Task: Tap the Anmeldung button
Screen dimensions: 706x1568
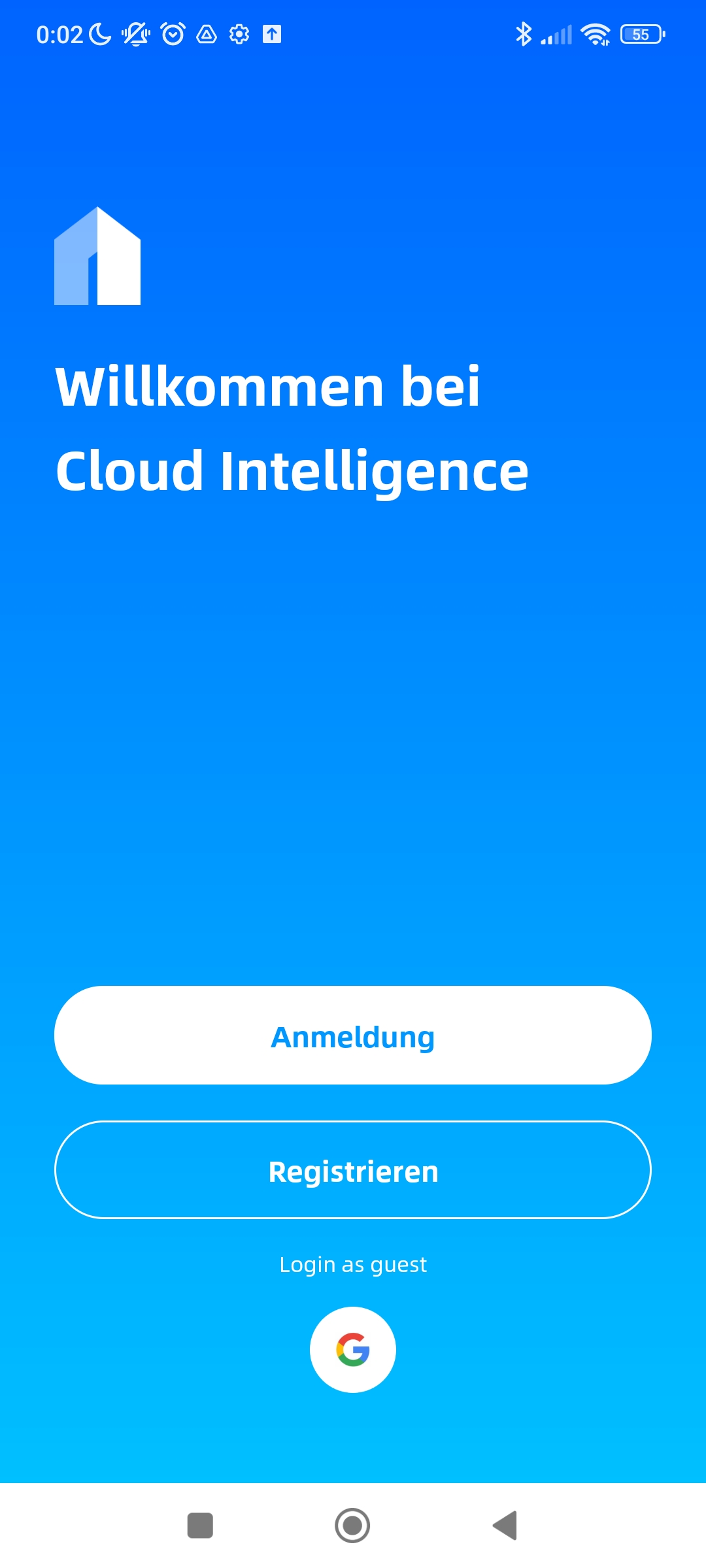Action: point(353,1036)
